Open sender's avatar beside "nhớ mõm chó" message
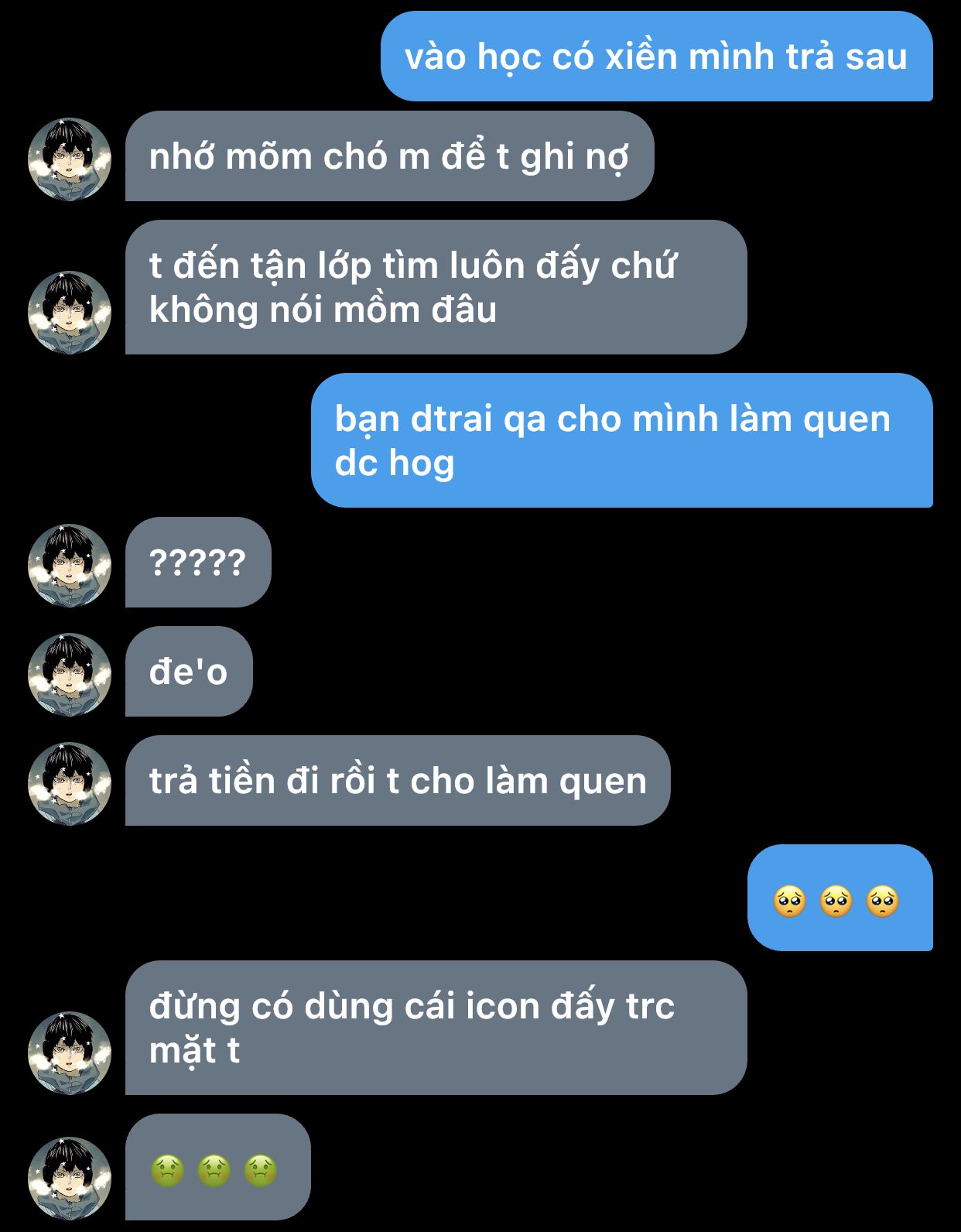The width and height of the screenshot is (961, 1232). 70,159
